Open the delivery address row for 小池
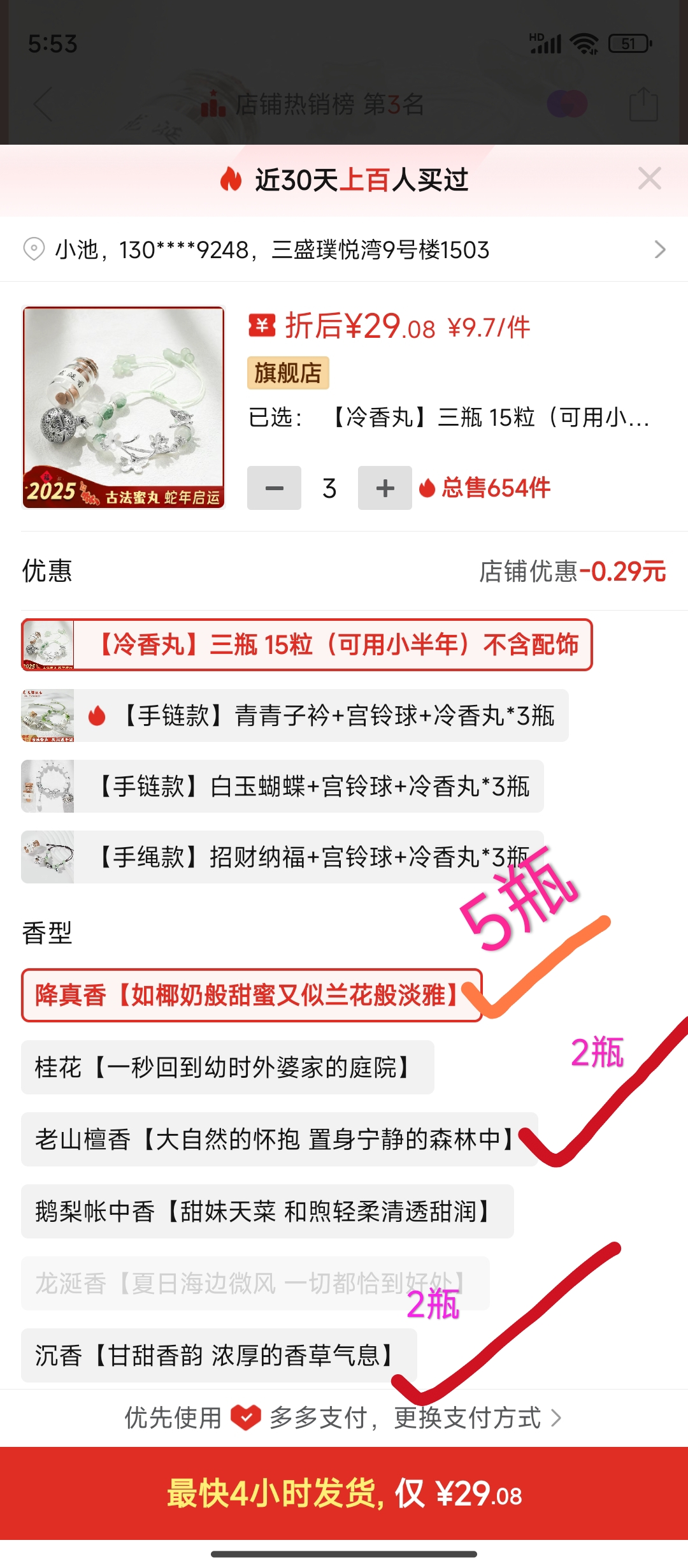Viewport: 688px width, 1568px height. (x=344, y=249)
